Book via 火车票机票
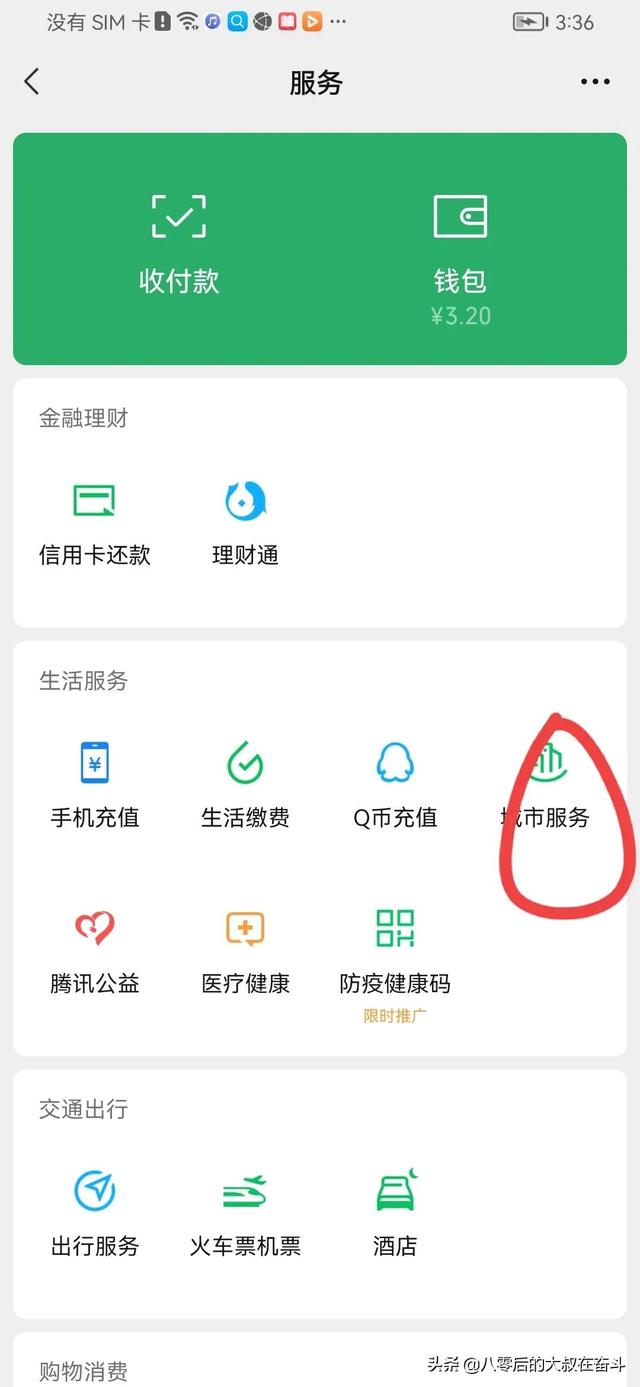Image resolution: width=640 pixels, height=1387 pixels. coord(245,1215)
